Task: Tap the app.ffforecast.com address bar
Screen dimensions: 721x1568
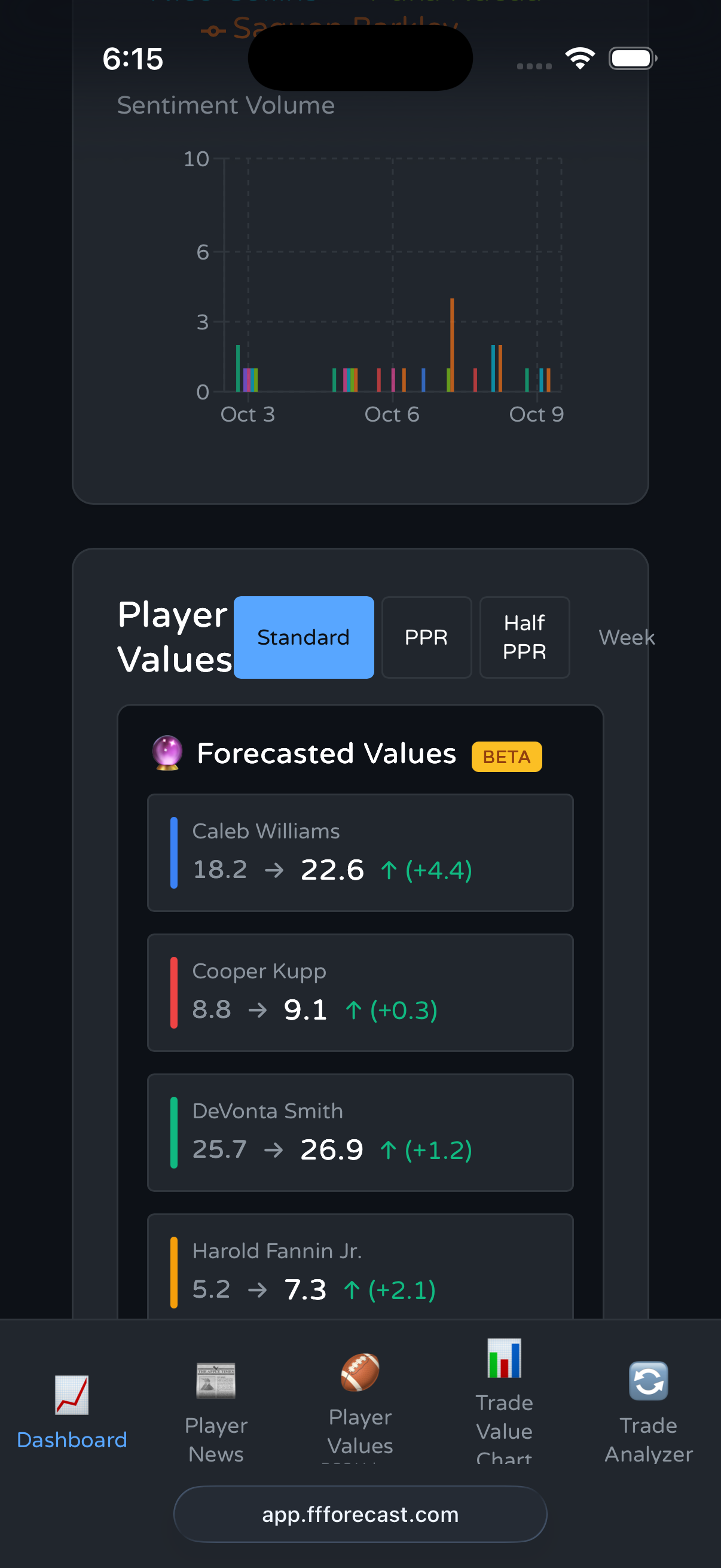Action: pos(360,1514)
